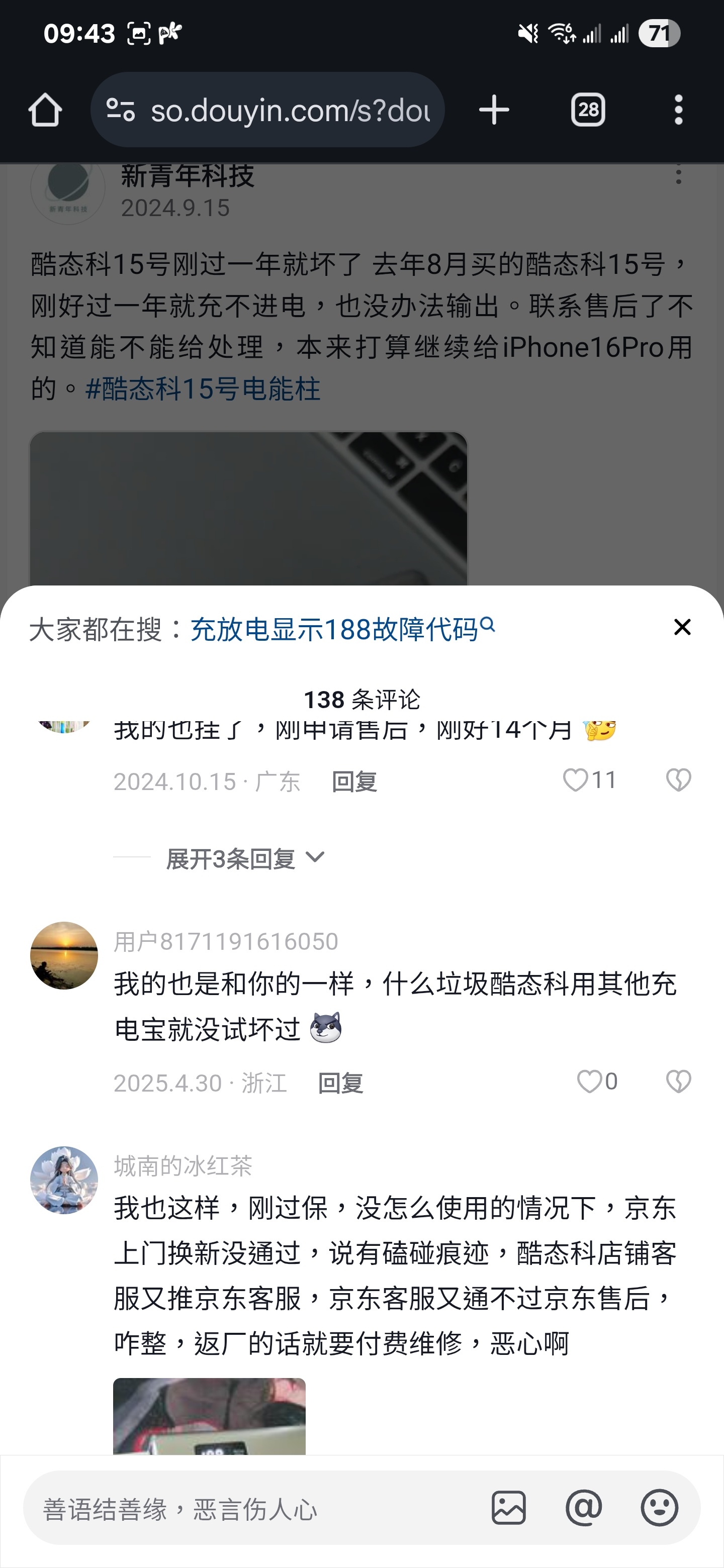This screenshot has width=724, height=1568.
Task: Like the comment with 11 likes
Action: click(x=575, y=780)
